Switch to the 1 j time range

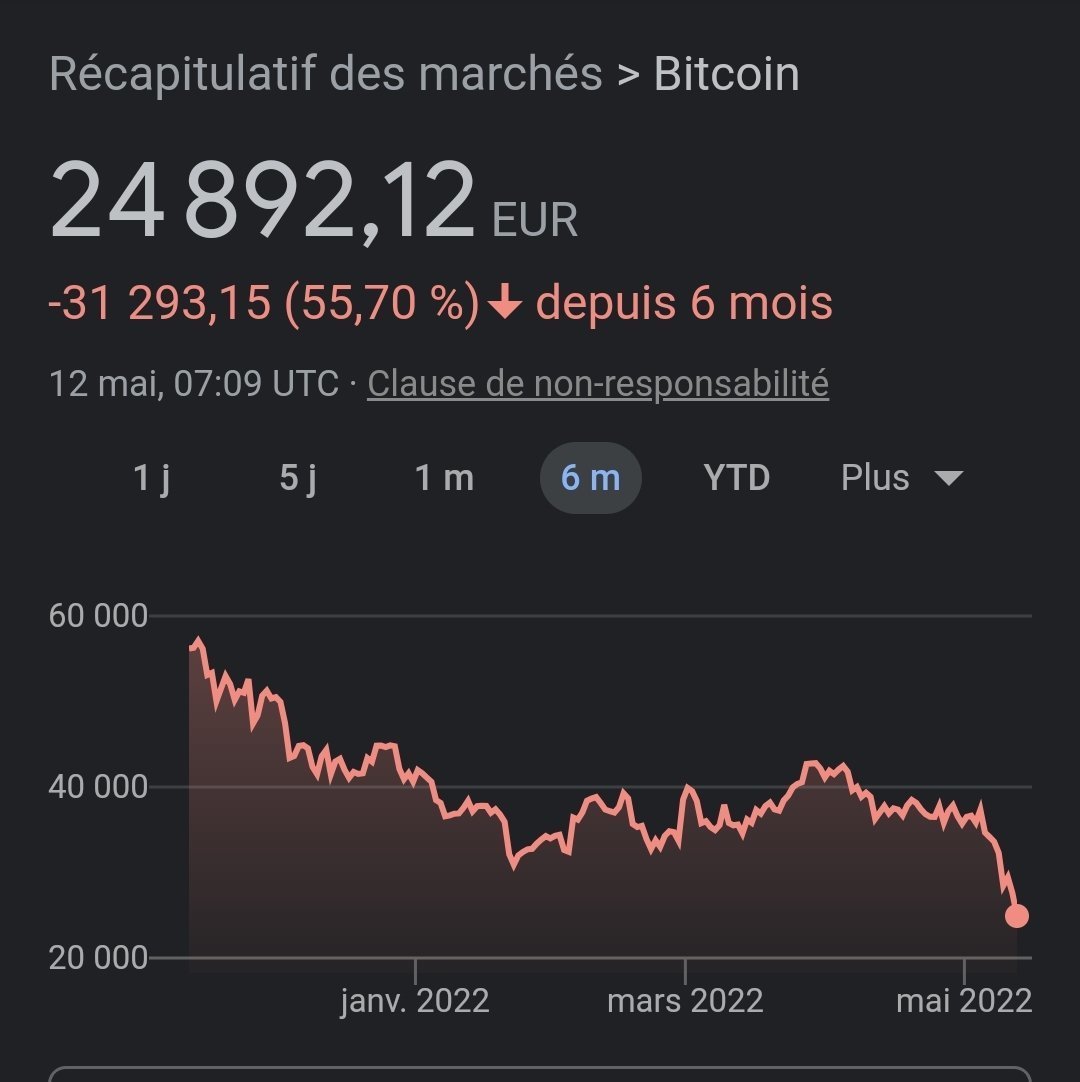[151, 478]
